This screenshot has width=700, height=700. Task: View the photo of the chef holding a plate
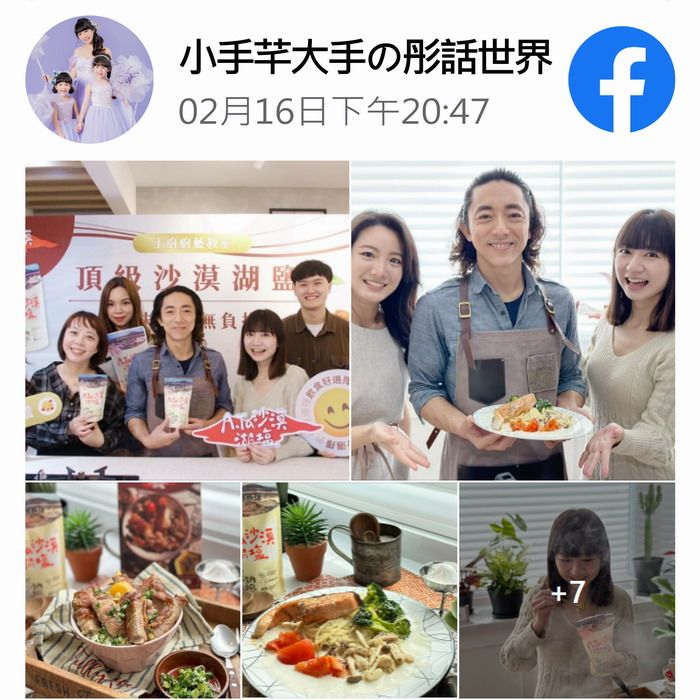tap(513, 320)
